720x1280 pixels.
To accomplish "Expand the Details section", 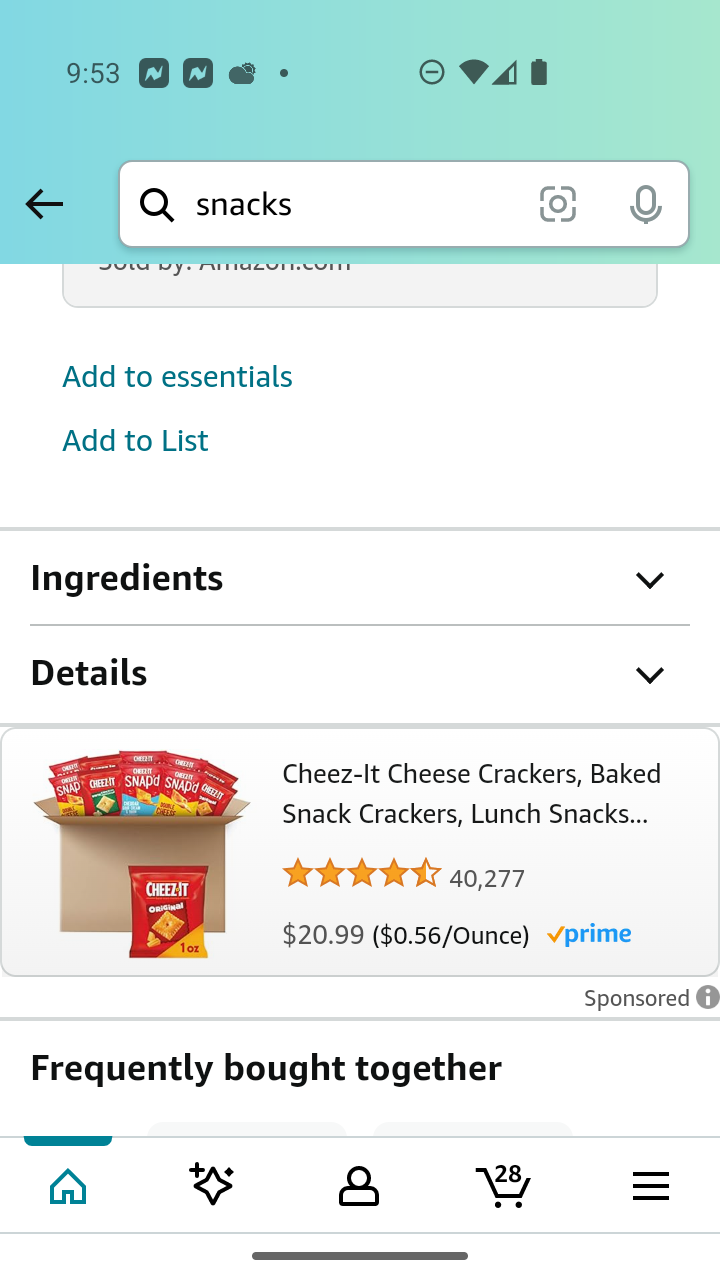I will [x=360, y=674].
